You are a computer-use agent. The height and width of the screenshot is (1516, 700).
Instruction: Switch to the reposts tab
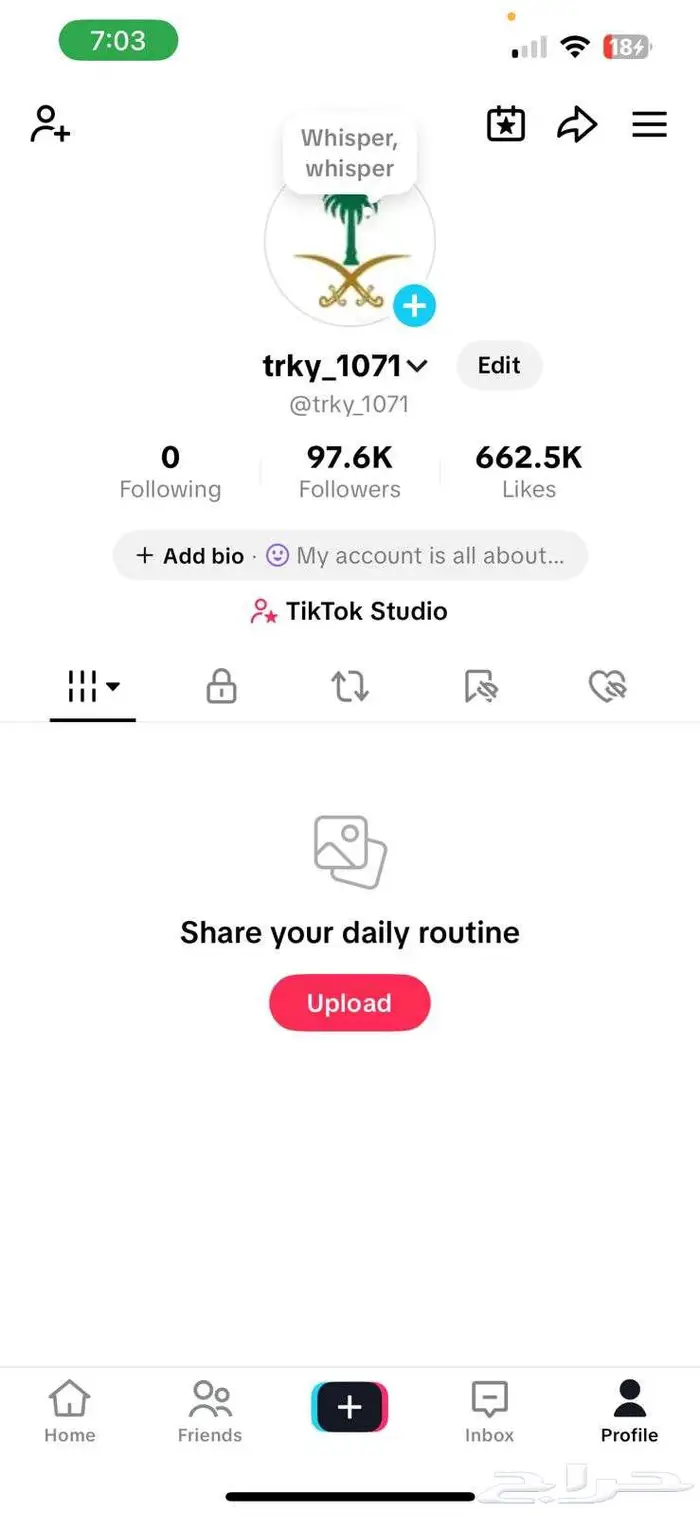click(x=350, y=686)
